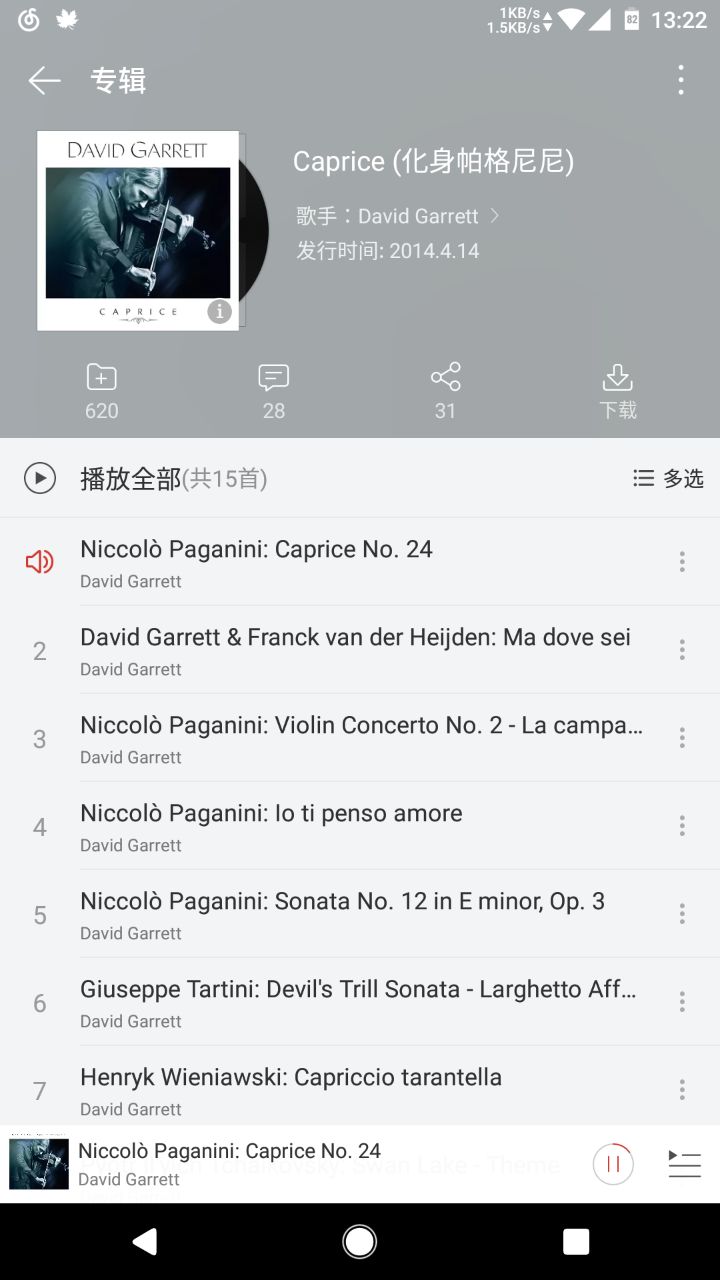Open the album comments (28)

coord(273,391)
